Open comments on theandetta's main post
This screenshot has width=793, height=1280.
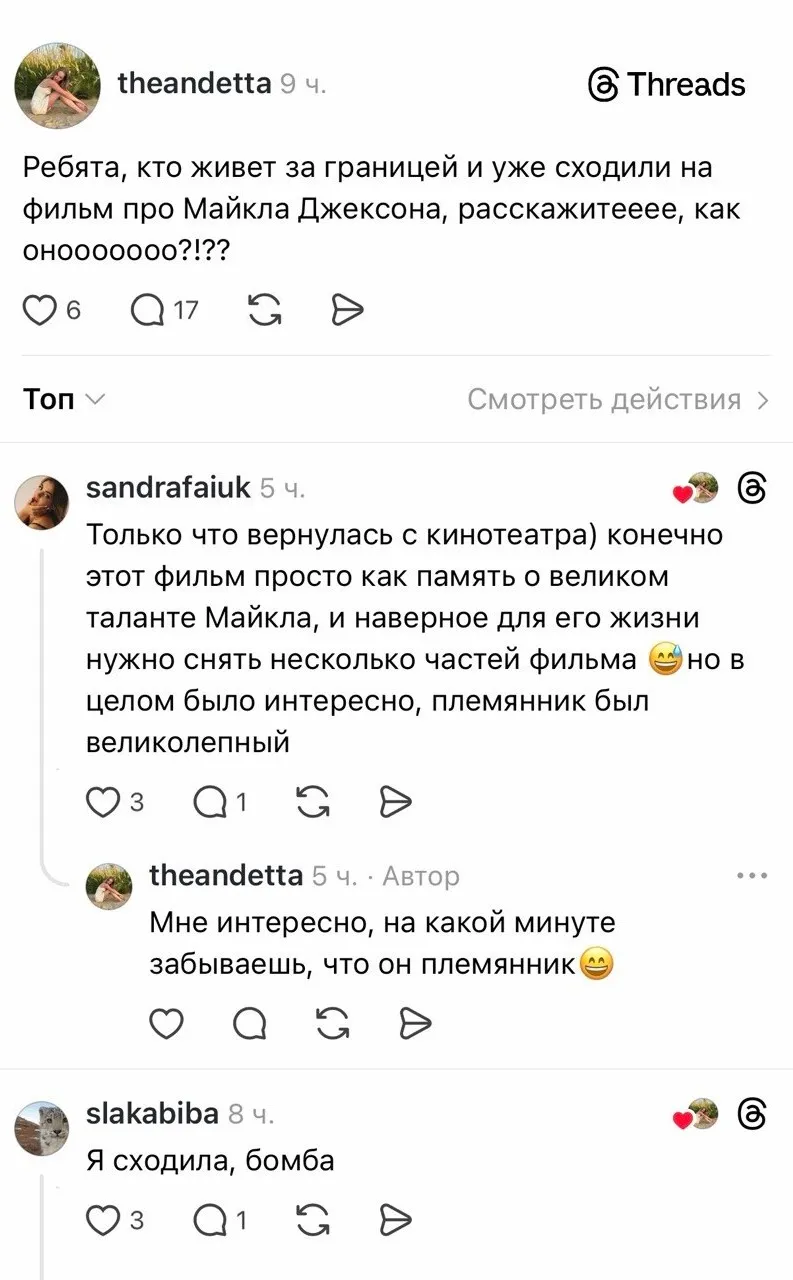point(148,311)
